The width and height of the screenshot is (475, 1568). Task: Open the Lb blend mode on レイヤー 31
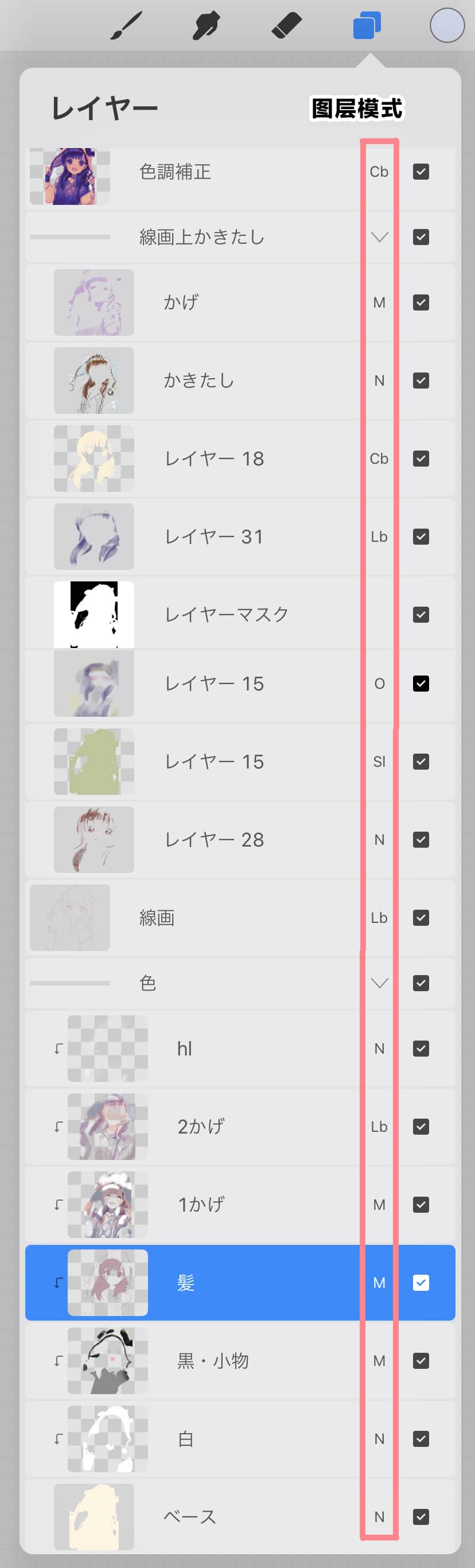(x=379, y=536)
